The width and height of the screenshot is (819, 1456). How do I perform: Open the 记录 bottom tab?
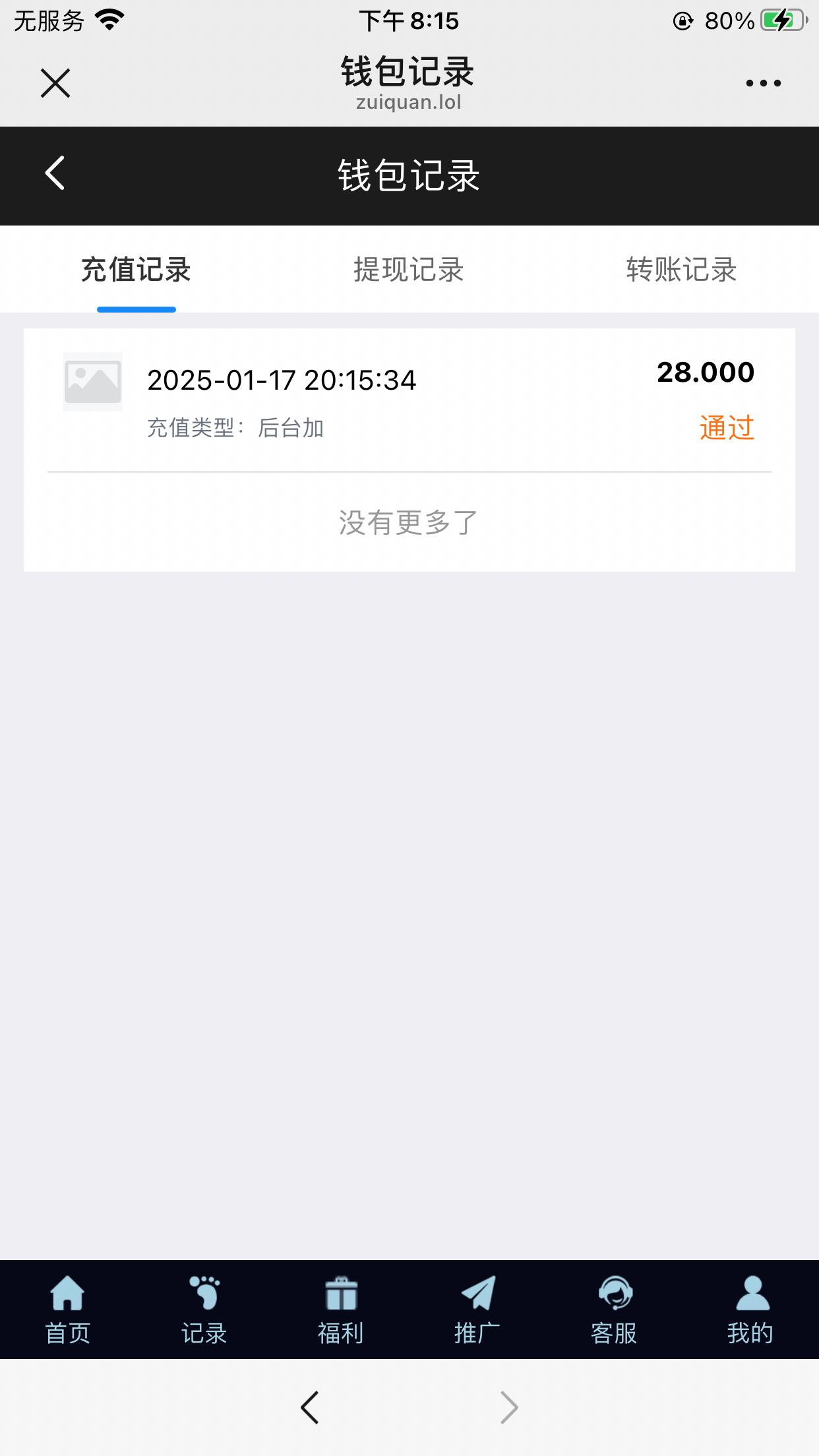(x=204, y=1309)
